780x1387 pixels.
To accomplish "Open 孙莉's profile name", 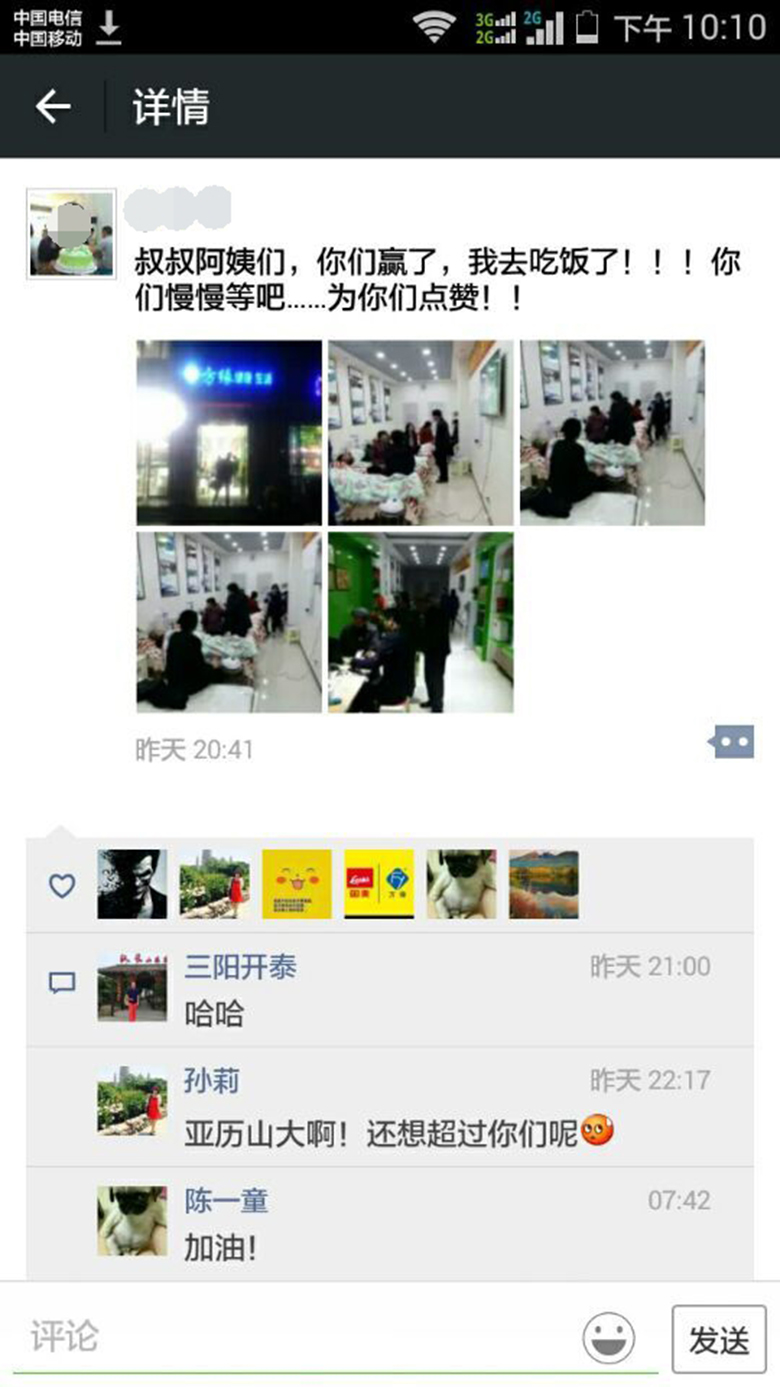I will tap(212, 1080).
